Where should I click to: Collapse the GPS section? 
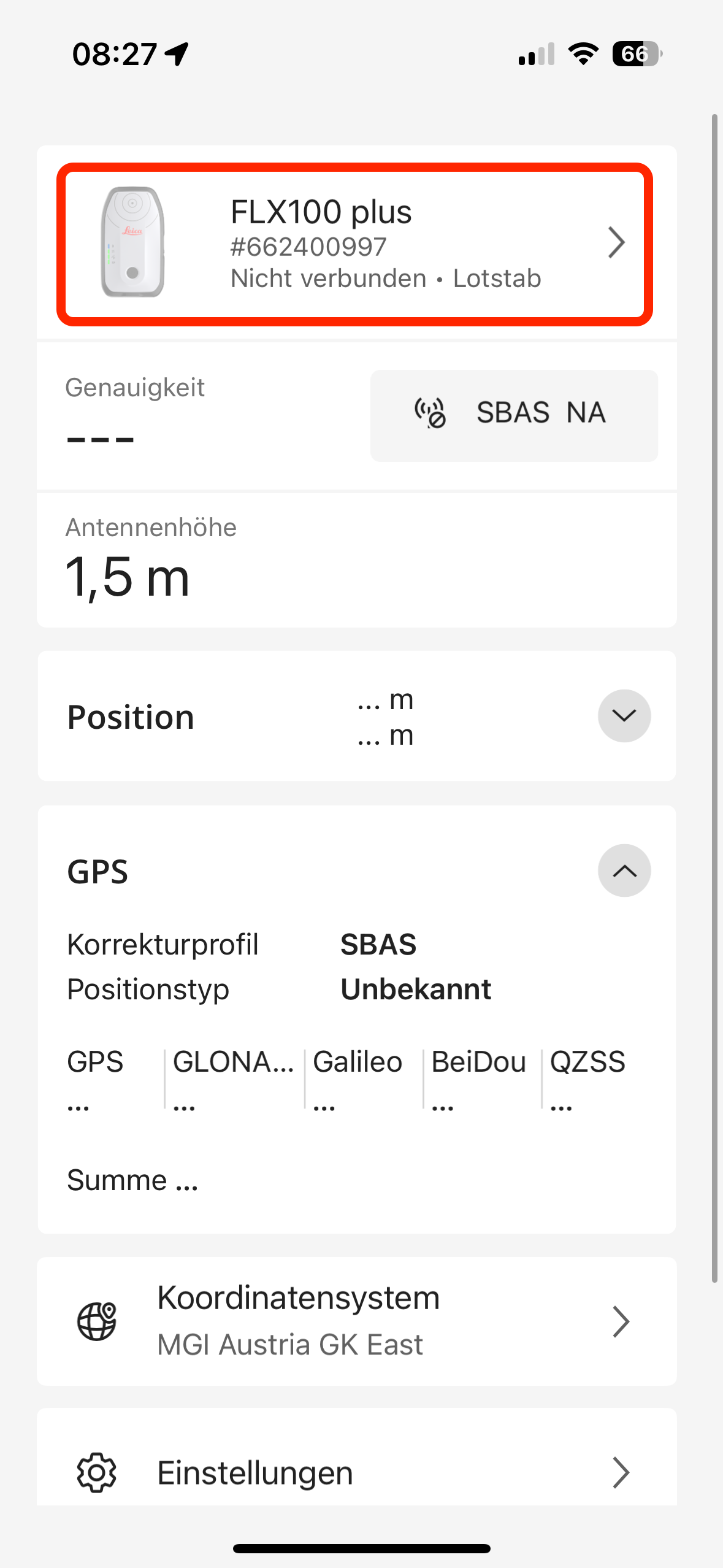pyautogui.click(x=624, y=870)
